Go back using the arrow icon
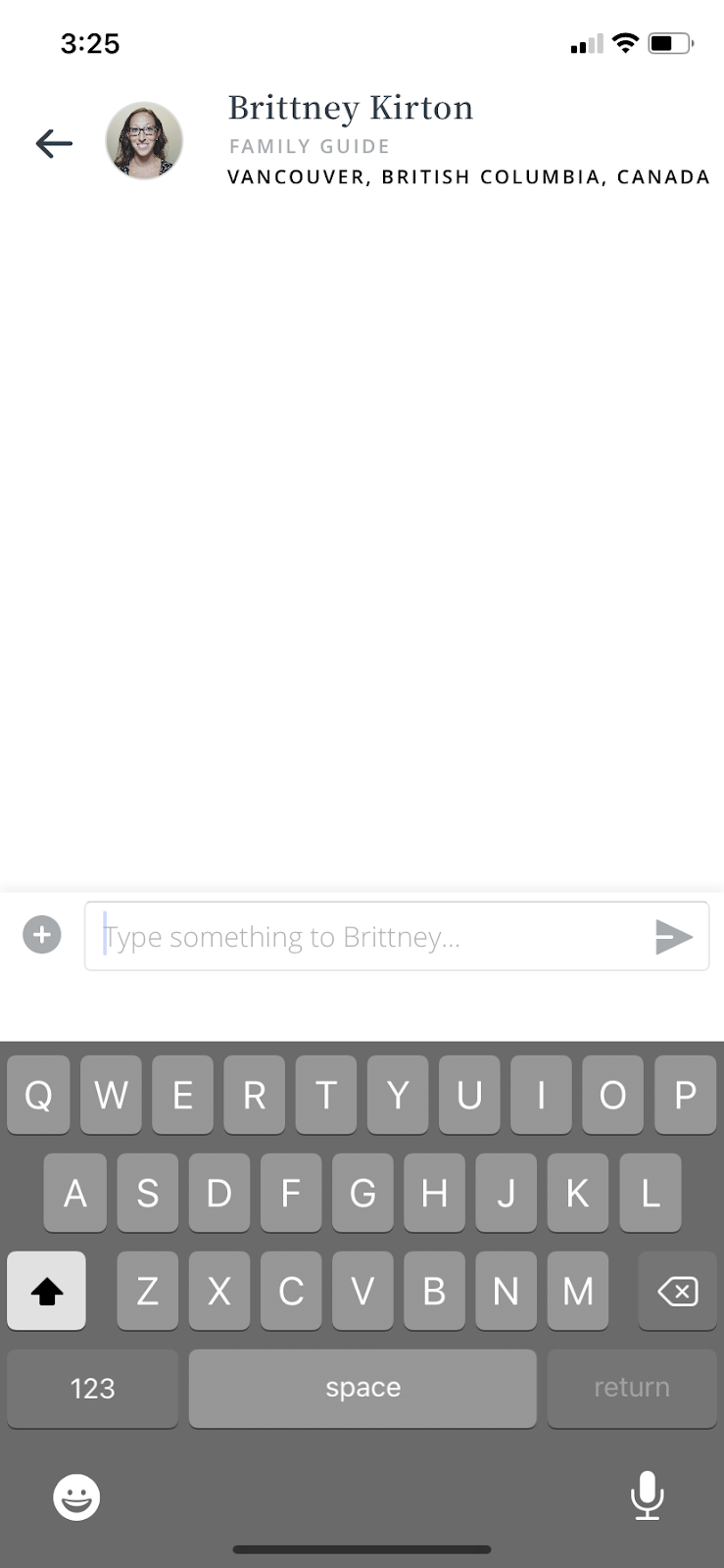The width and height of the screenshot is (724, 1568). pyautogui.click(x=54, y=143)
